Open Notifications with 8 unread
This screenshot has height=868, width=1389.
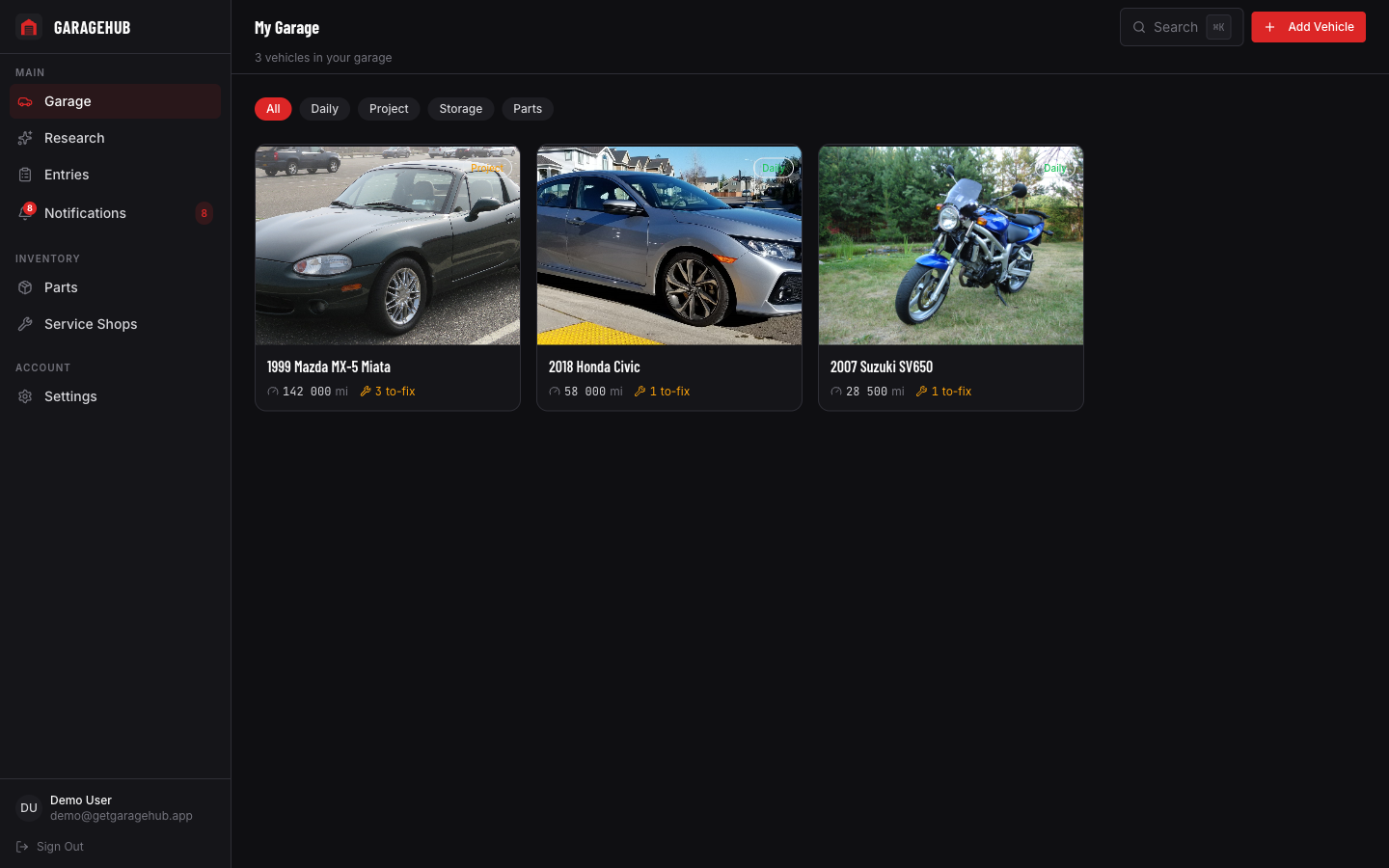pyautogui.click(x=115, y=213)
